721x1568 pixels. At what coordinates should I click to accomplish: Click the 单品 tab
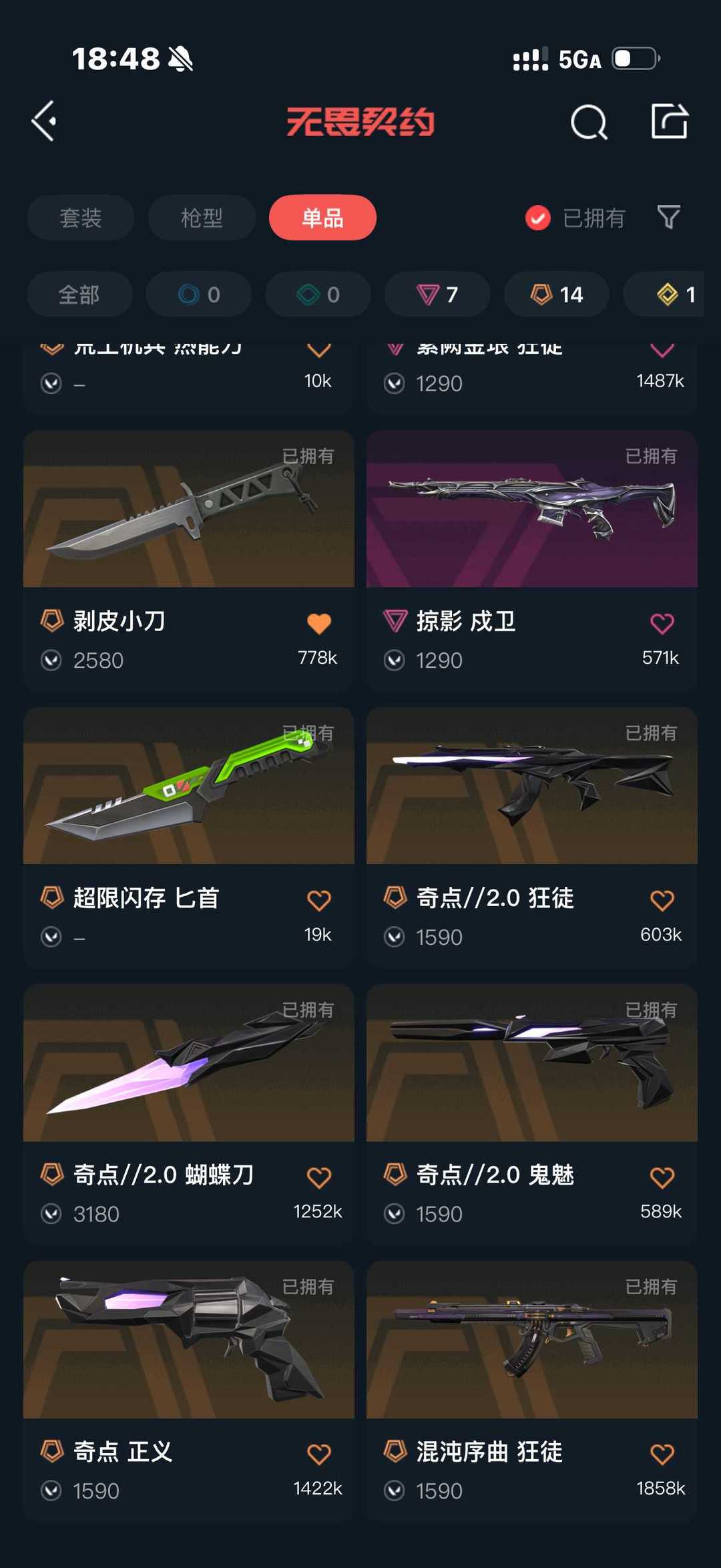point(322,218)
